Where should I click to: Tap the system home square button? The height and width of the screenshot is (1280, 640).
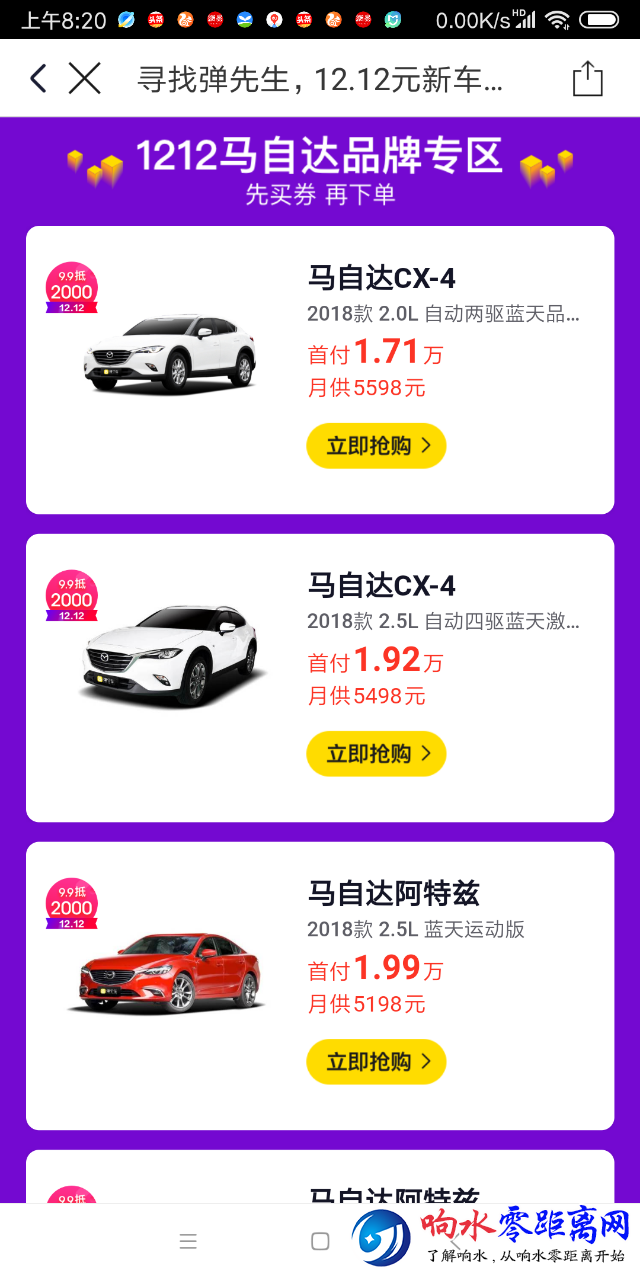pyautogui.click(x=320, y=1242)
